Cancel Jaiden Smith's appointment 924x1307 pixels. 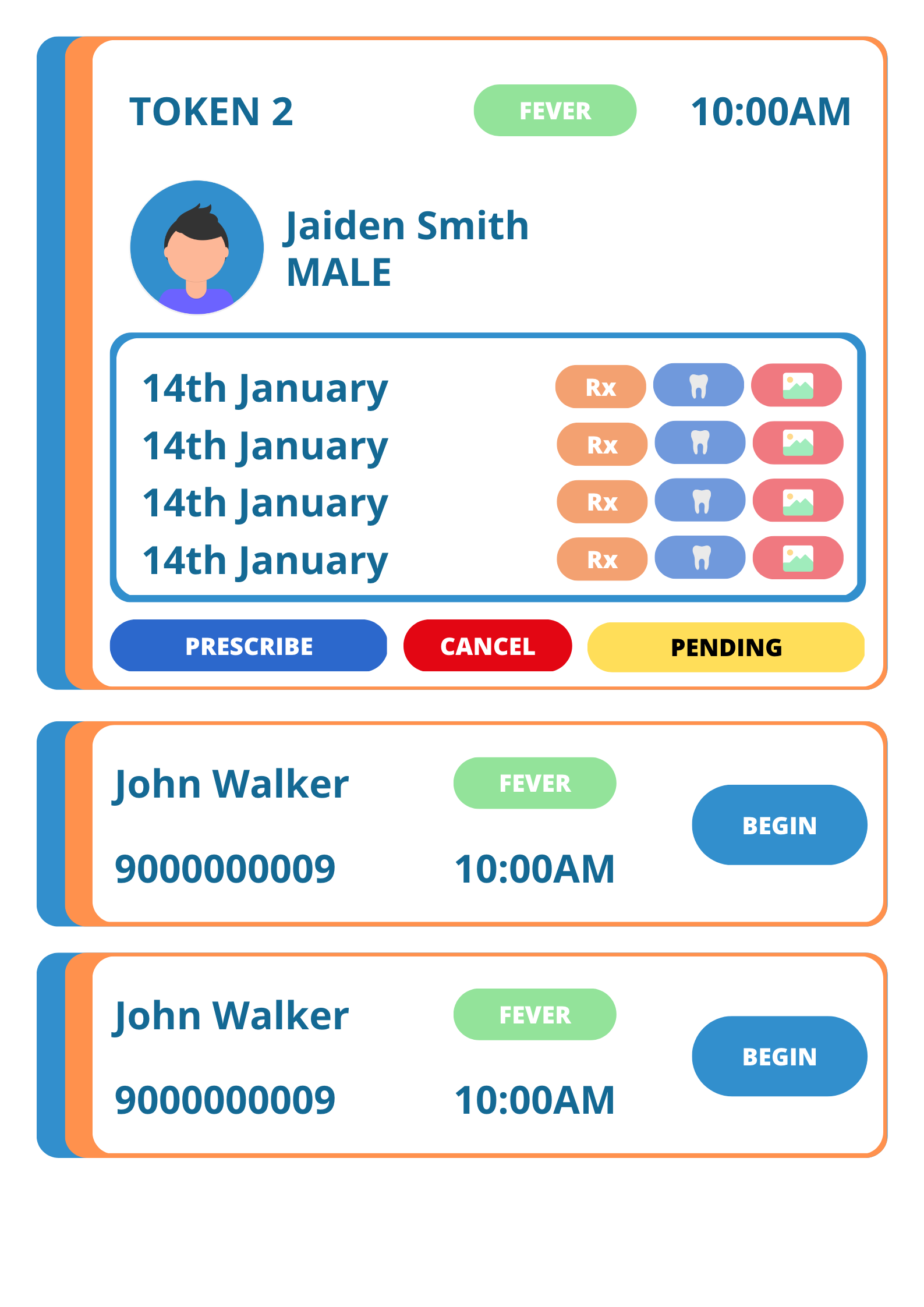pos(487,646)
